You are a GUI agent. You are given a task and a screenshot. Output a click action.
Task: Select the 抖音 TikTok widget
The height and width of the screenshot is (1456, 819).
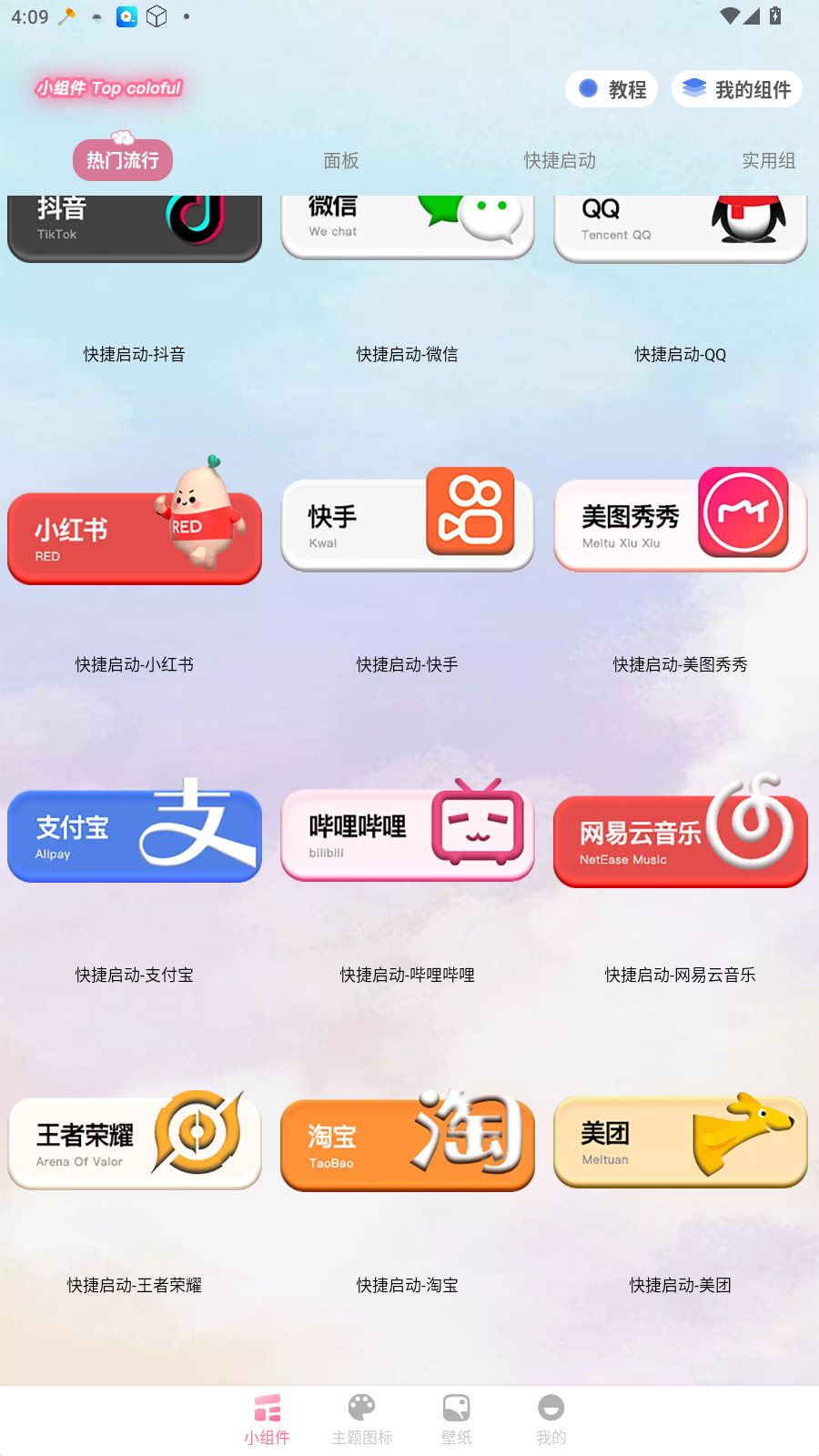[135, 228]
